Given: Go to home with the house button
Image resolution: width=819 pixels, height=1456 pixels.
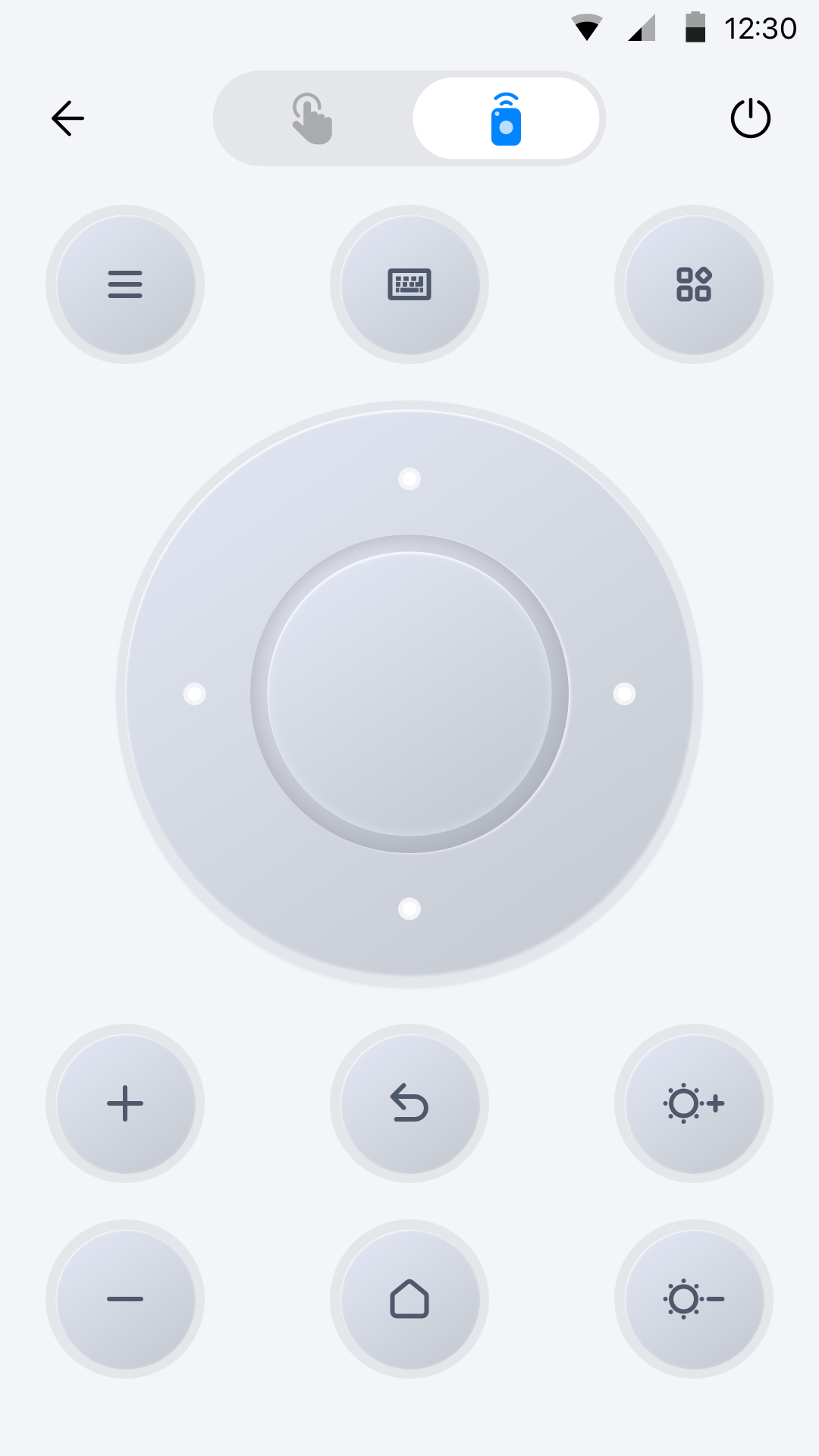Looking at the screenshot, I should pos(409,1299).
